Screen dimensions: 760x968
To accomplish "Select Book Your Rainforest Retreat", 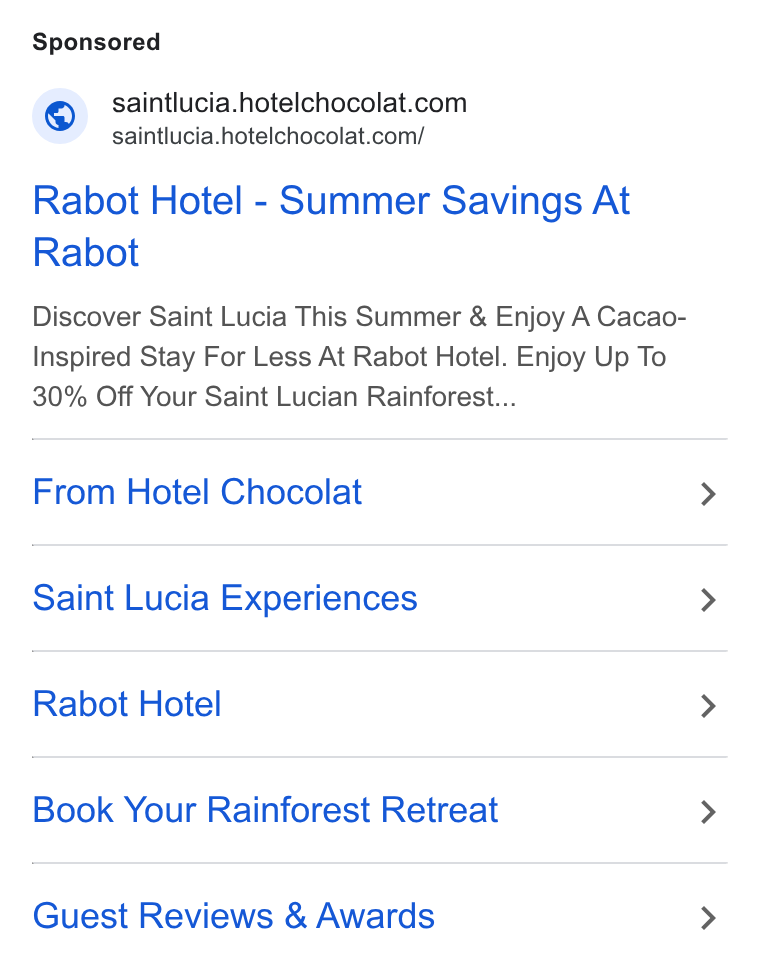I will (x=380, y=810).
